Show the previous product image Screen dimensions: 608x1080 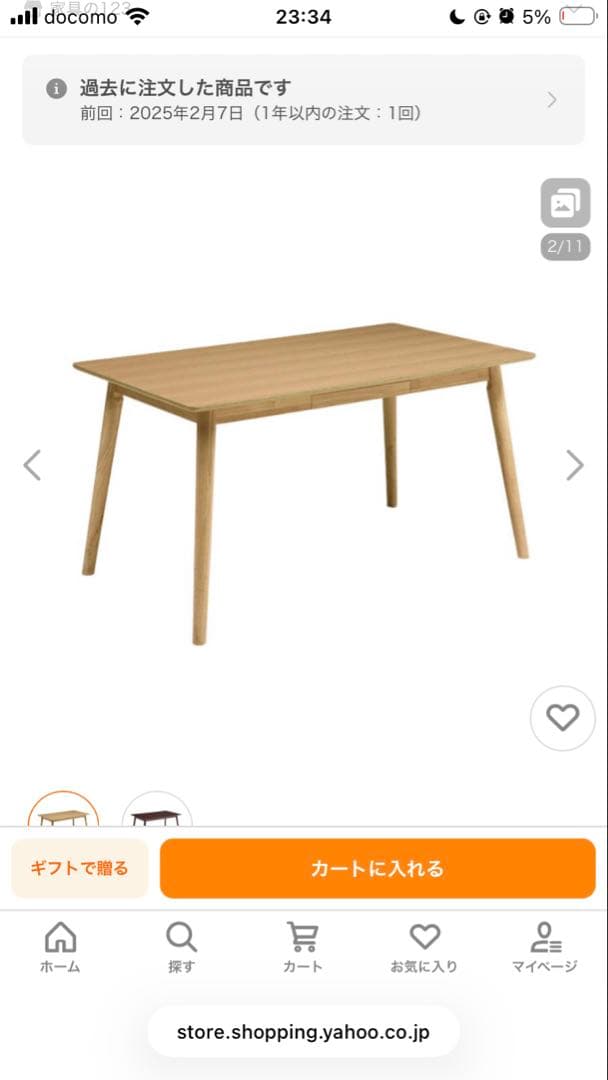tap(33, 465)
